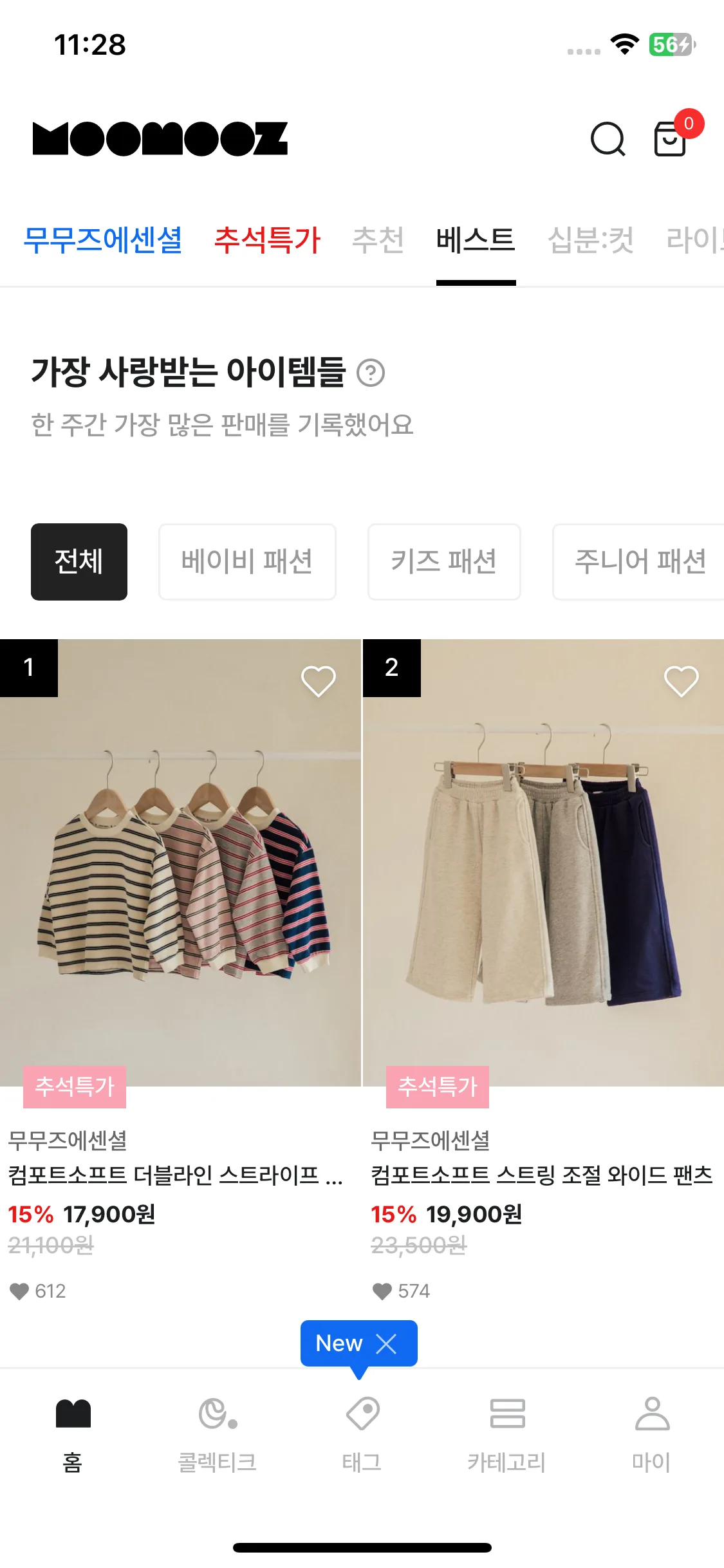Dismiss the New tooltip
Image resolution: width=724 pixels, height=1568 pixels.
point(386,1343)
